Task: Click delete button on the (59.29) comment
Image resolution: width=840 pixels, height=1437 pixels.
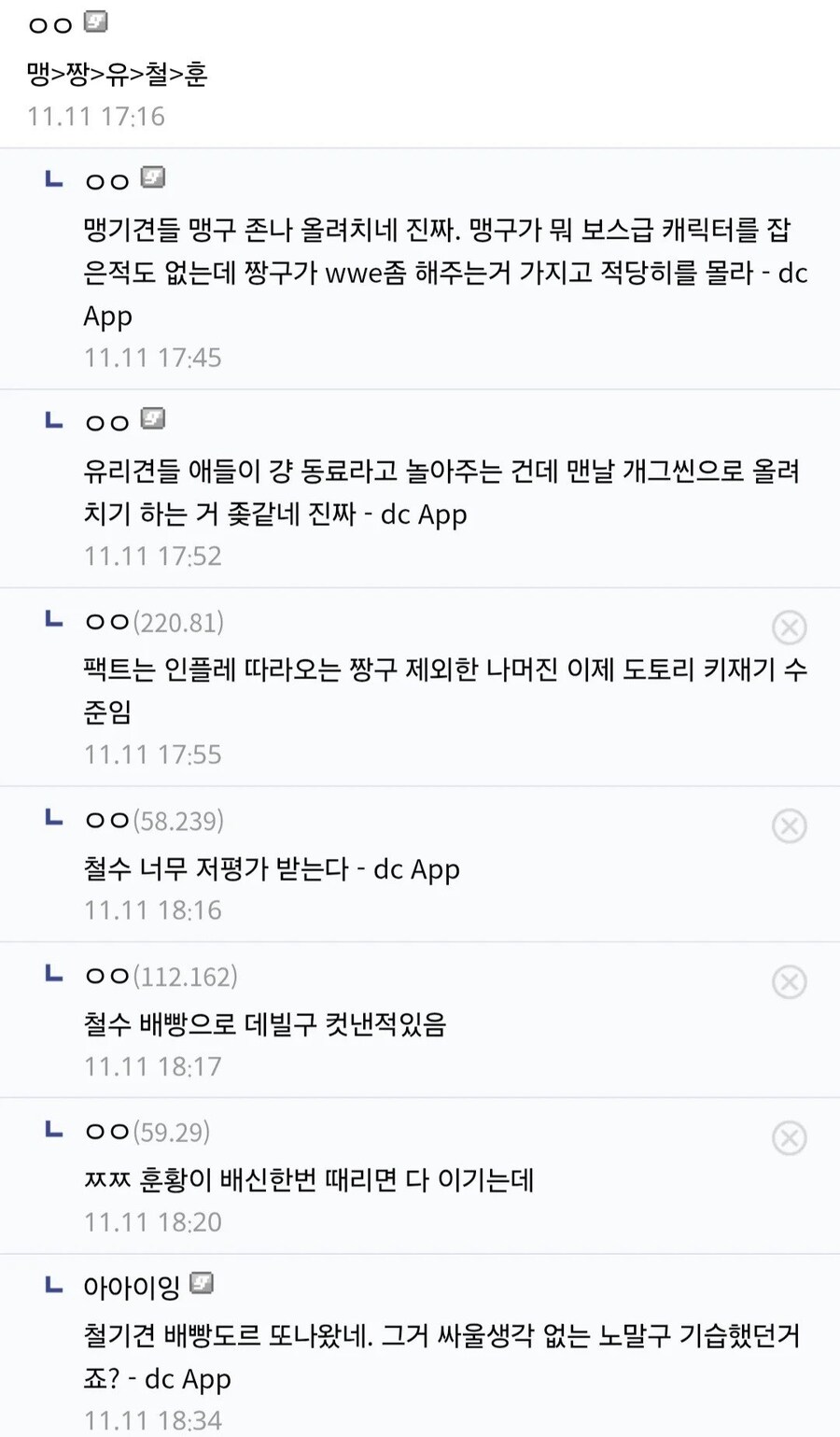Action: pyautogui.click(x=790, y=1138)
